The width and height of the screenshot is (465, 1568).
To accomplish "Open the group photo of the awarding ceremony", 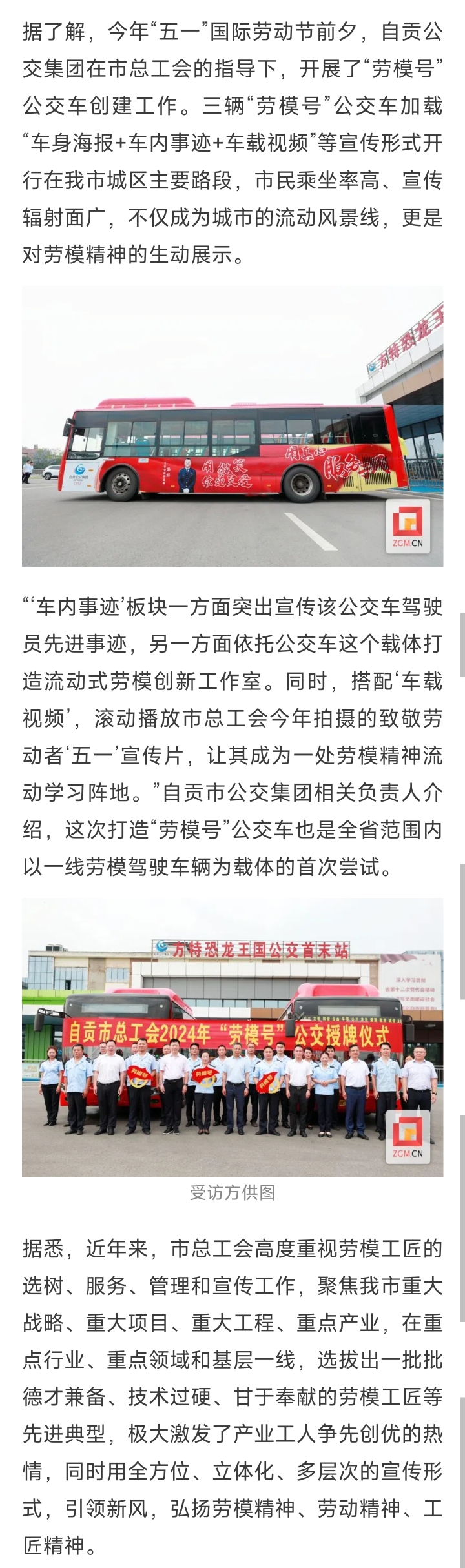I will pos(232,1037).
